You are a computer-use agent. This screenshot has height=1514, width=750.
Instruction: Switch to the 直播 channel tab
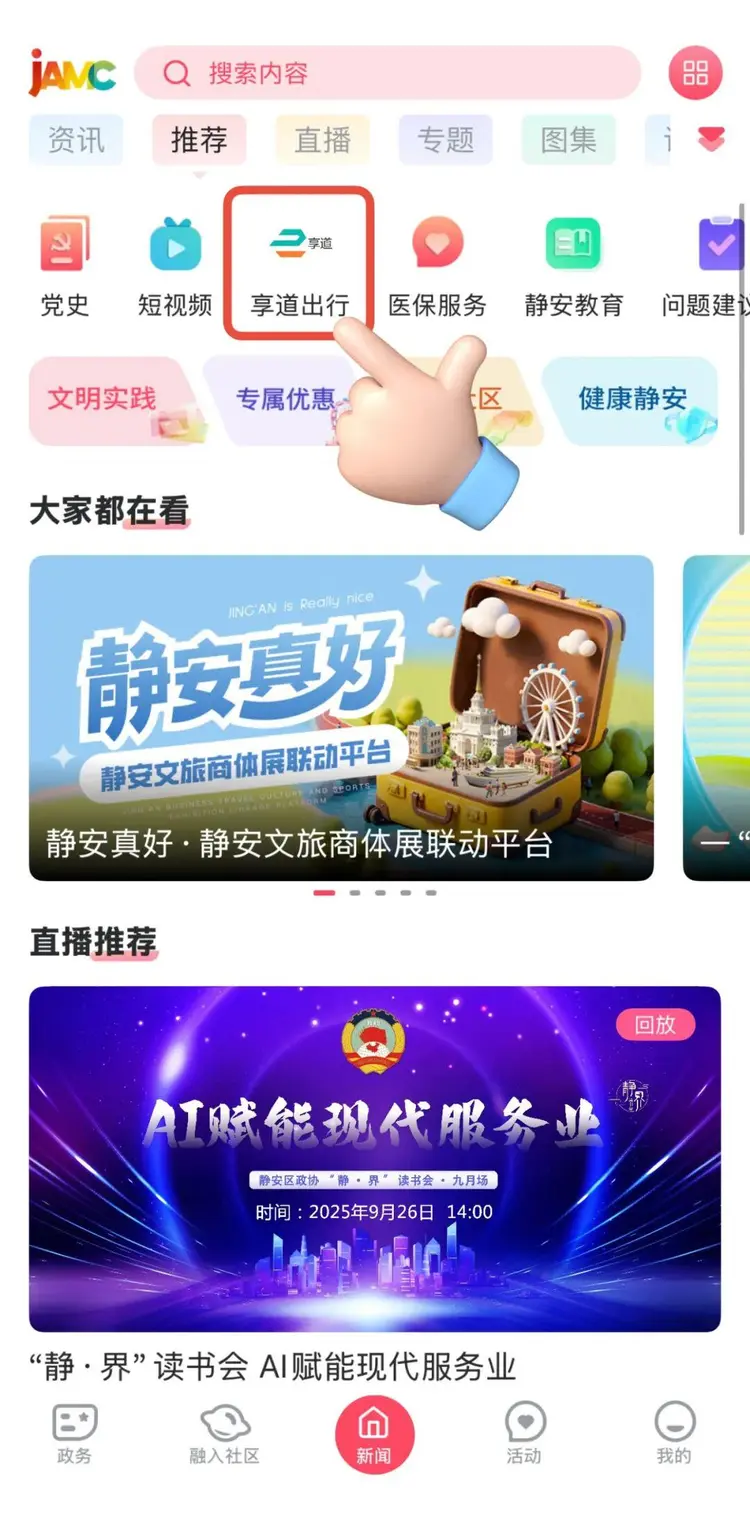[322, 140]
